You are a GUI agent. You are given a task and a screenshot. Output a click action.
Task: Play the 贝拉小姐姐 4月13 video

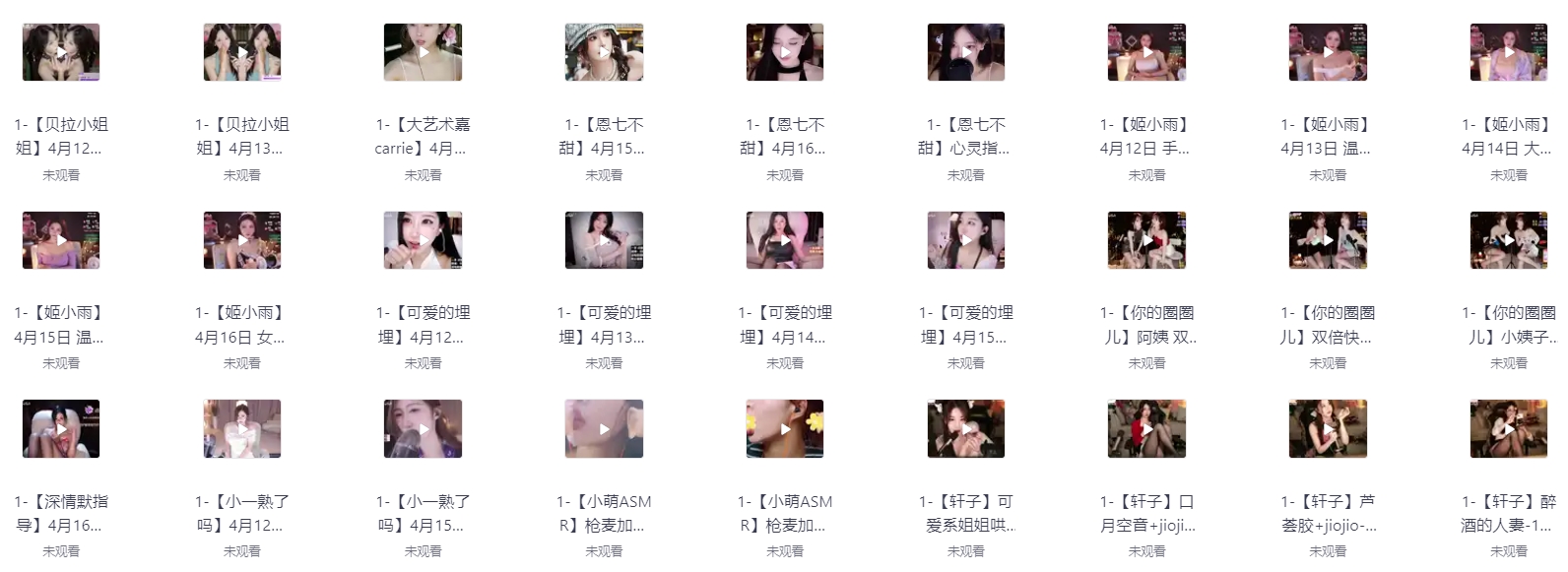(x=242, y=53)
